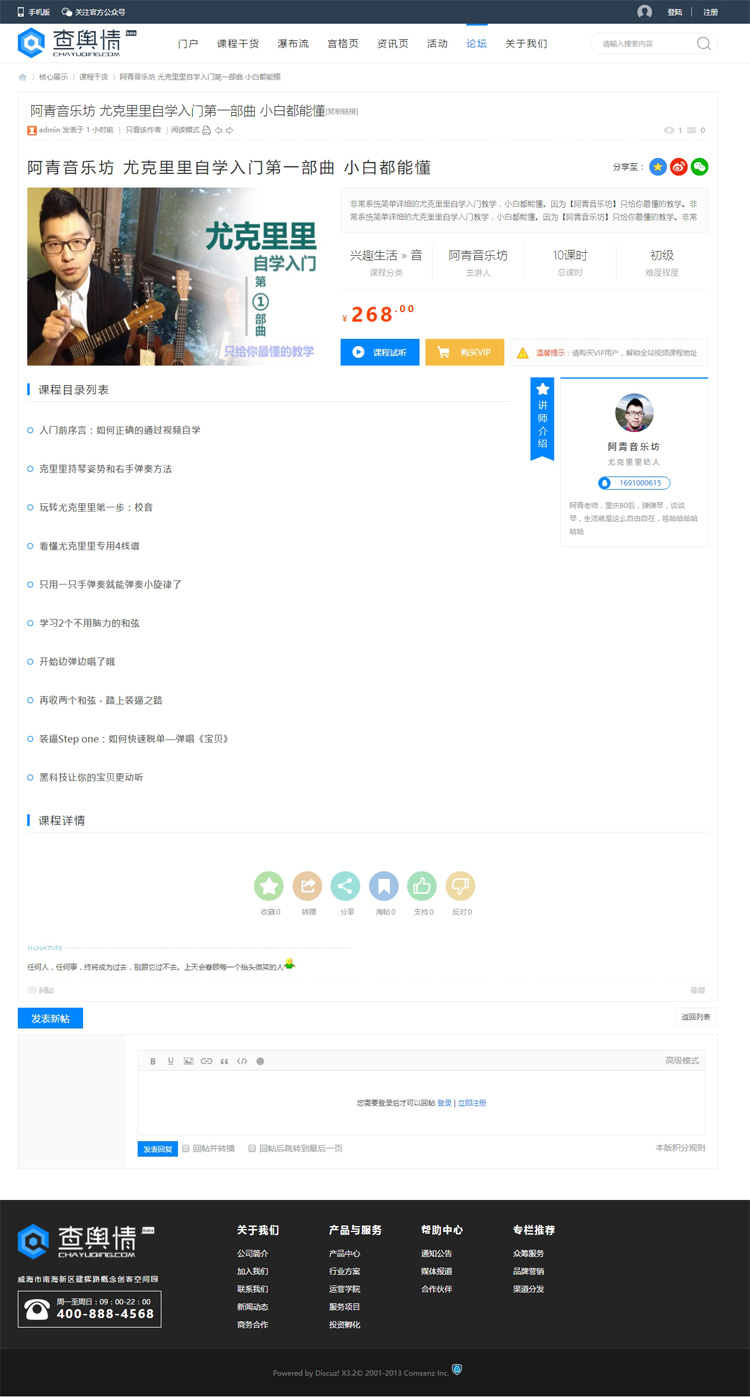The width and height of the screenshot is (750, 1397).
Task: Tap the blue 课程试听 button
Action: tap(379, 352)
